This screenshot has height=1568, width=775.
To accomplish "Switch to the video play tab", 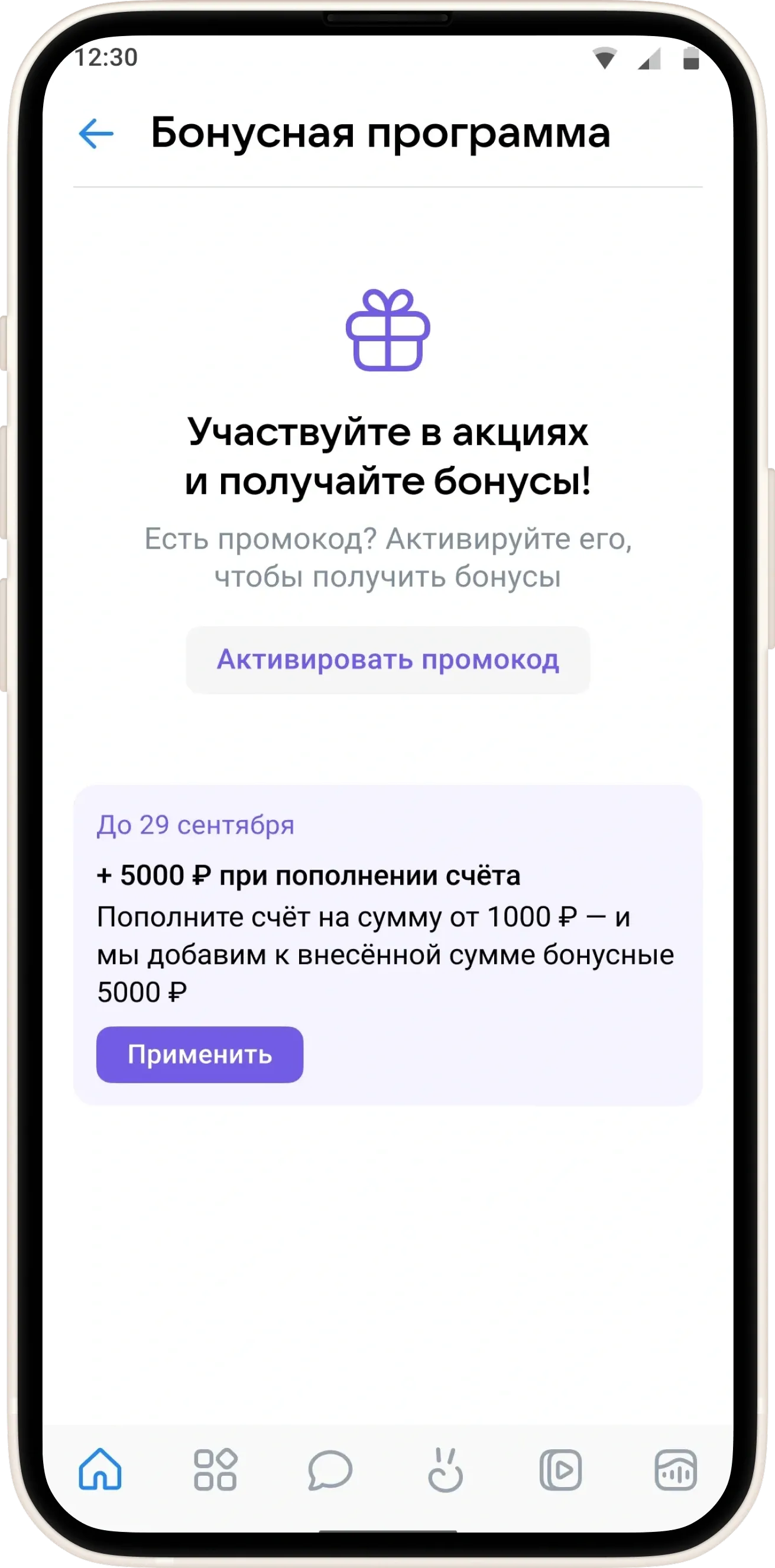I will 560,1469.
